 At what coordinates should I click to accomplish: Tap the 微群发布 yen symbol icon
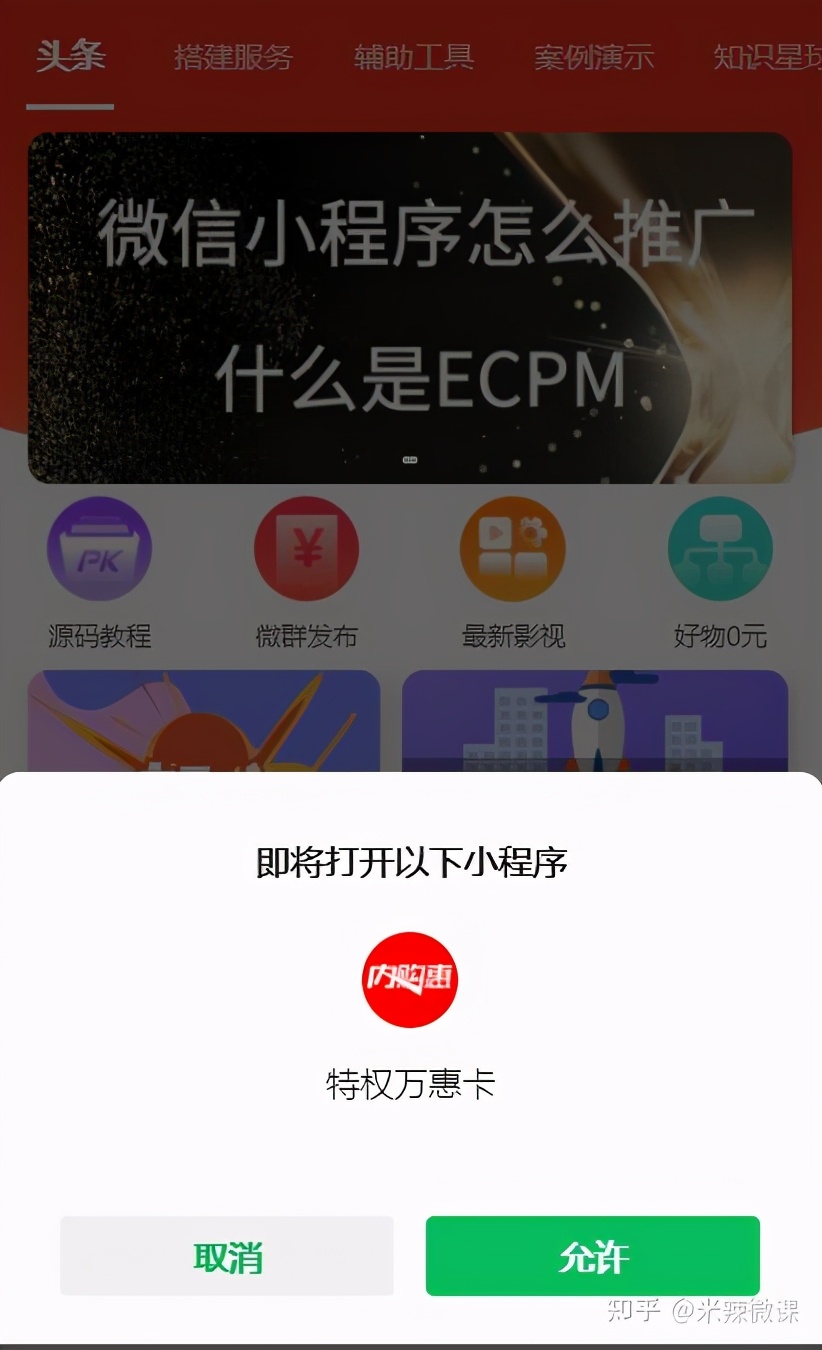[x=305, y=548]
